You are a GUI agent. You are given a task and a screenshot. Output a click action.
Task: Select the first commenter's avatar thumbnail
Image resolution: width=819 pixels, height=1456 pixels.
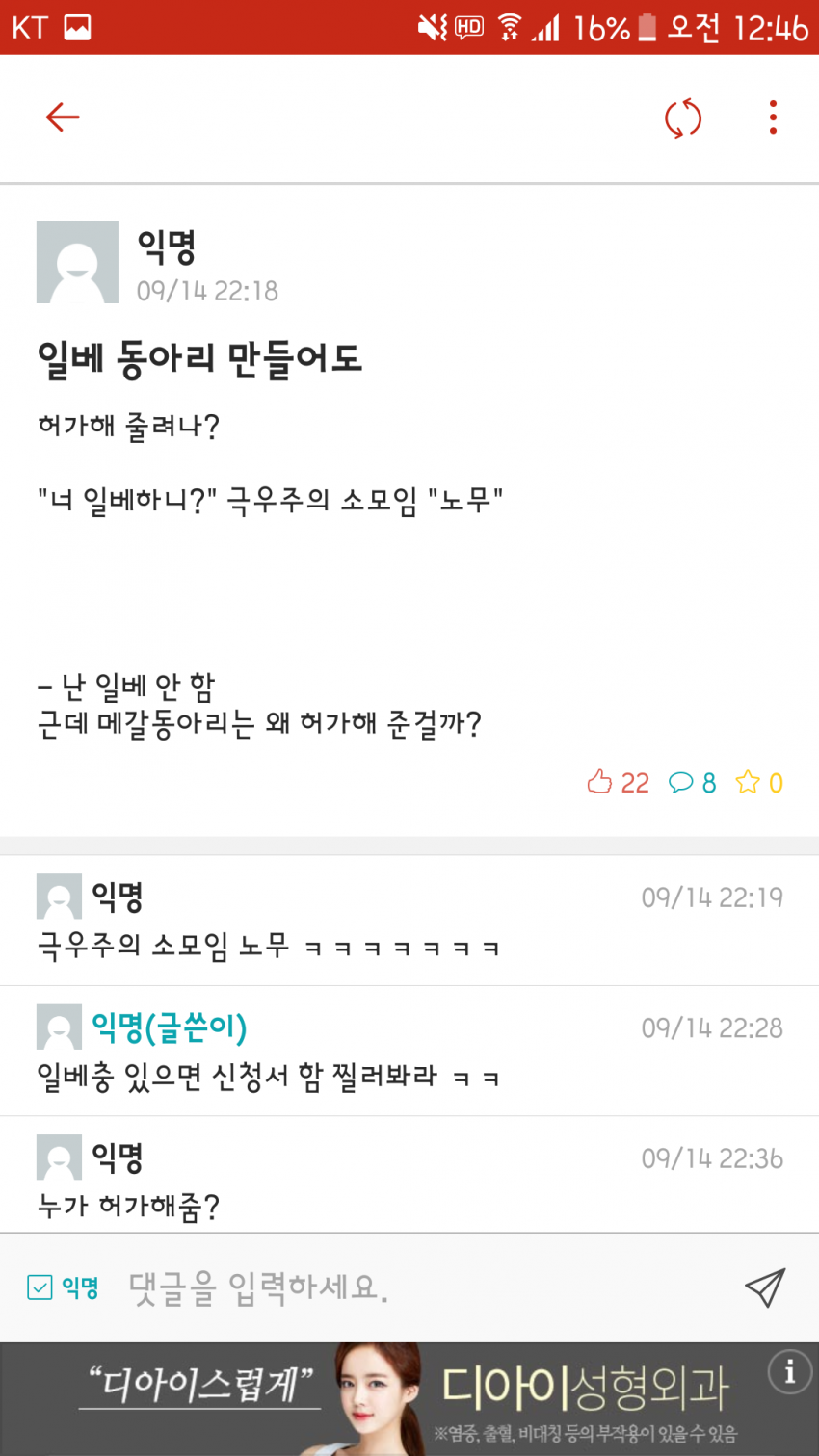click(x=59, y=897)
